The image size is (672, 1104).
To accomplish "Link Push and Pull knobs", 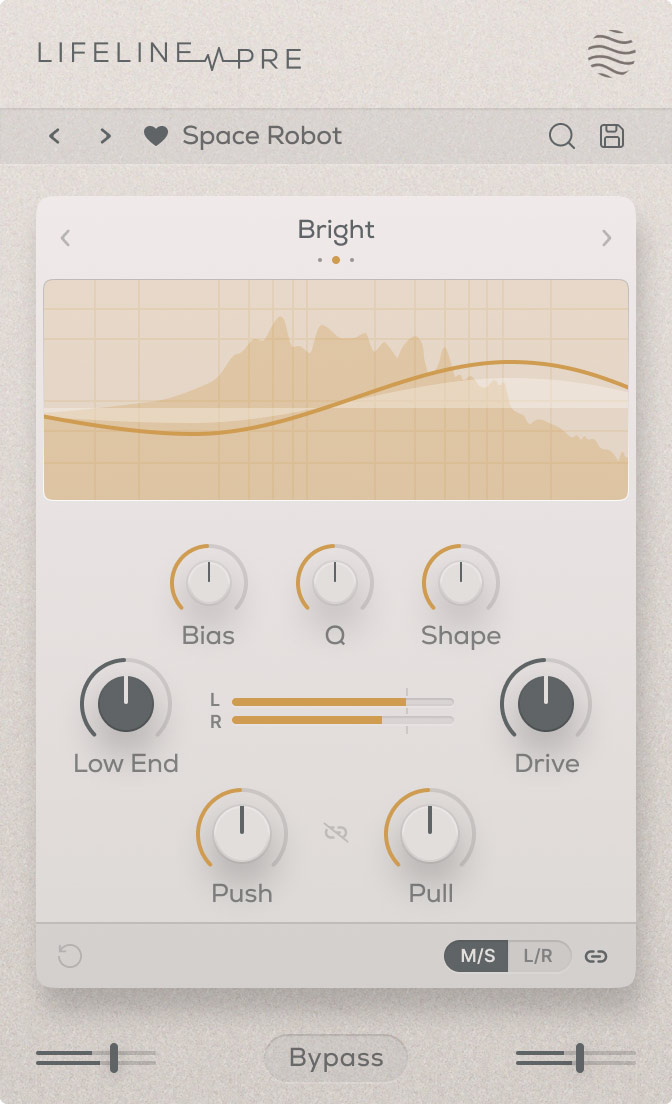I will coord(336,832).
